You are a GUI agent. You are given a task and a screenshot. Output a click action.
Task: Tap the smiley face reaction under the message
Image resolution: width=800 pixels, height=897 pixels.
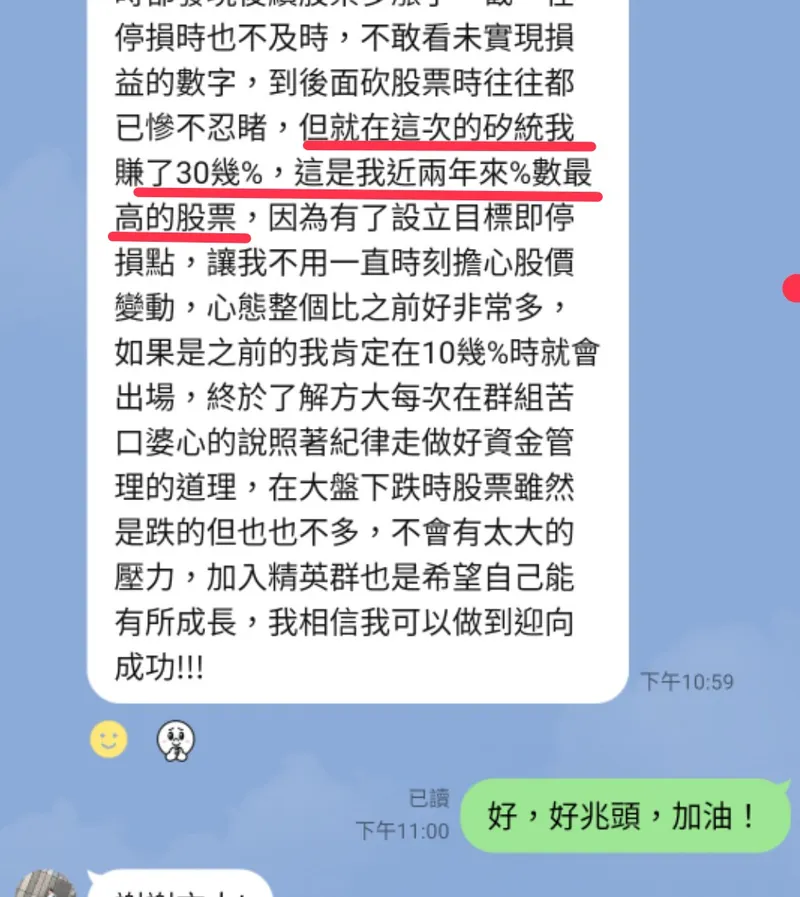coord(109,740)
